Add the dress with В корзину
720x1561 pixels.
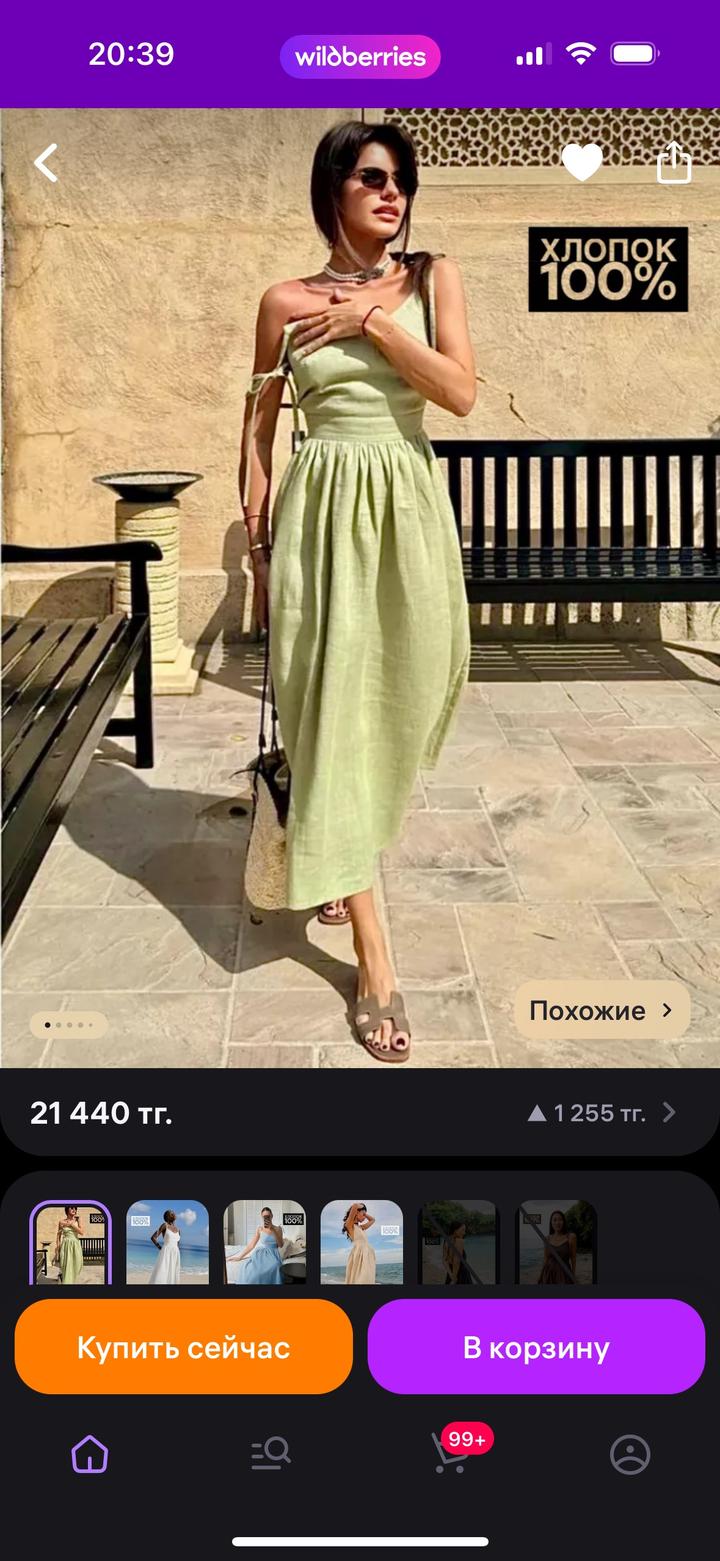[x=536, y=1347]
